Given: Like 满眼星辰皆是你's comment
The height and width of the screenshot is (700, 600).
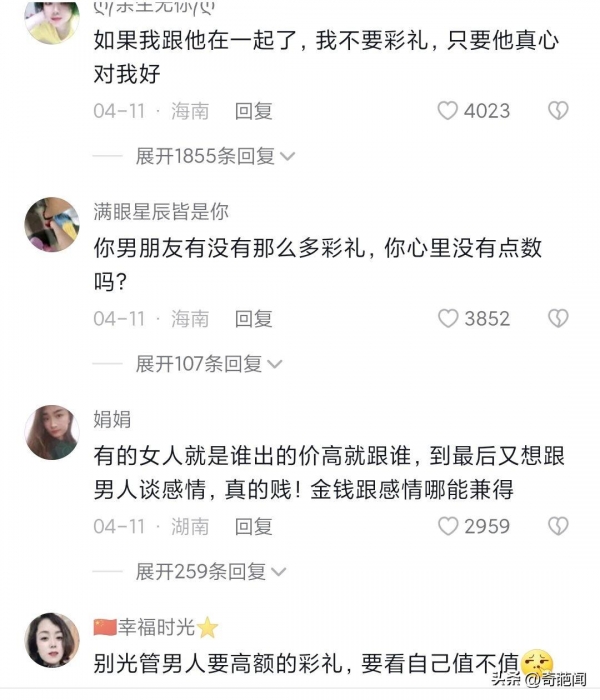Looking at the screenshot, I should pyautogui.click(x=448, y=319).
